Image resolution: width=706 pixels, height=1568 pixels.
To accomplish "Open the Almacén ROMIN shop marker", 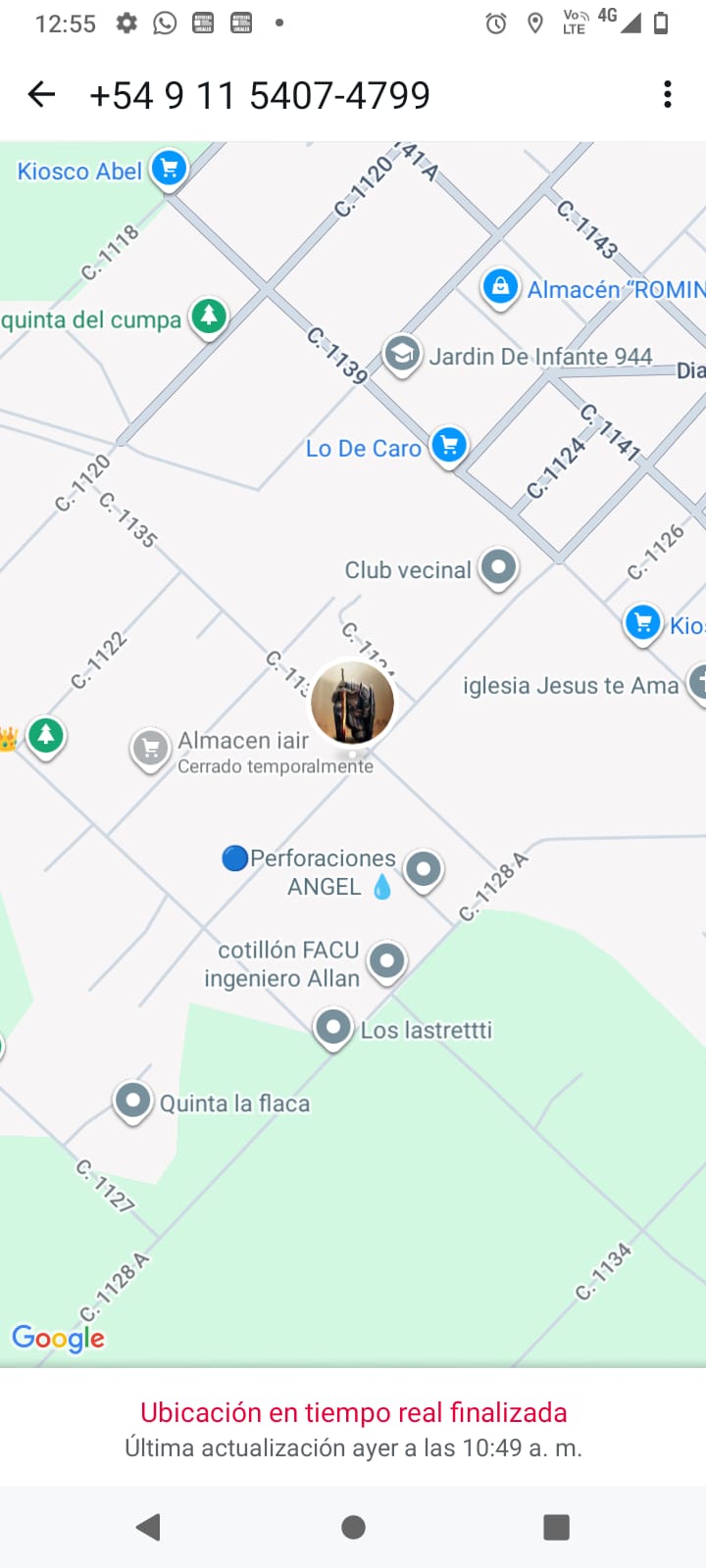I will 500,287.
